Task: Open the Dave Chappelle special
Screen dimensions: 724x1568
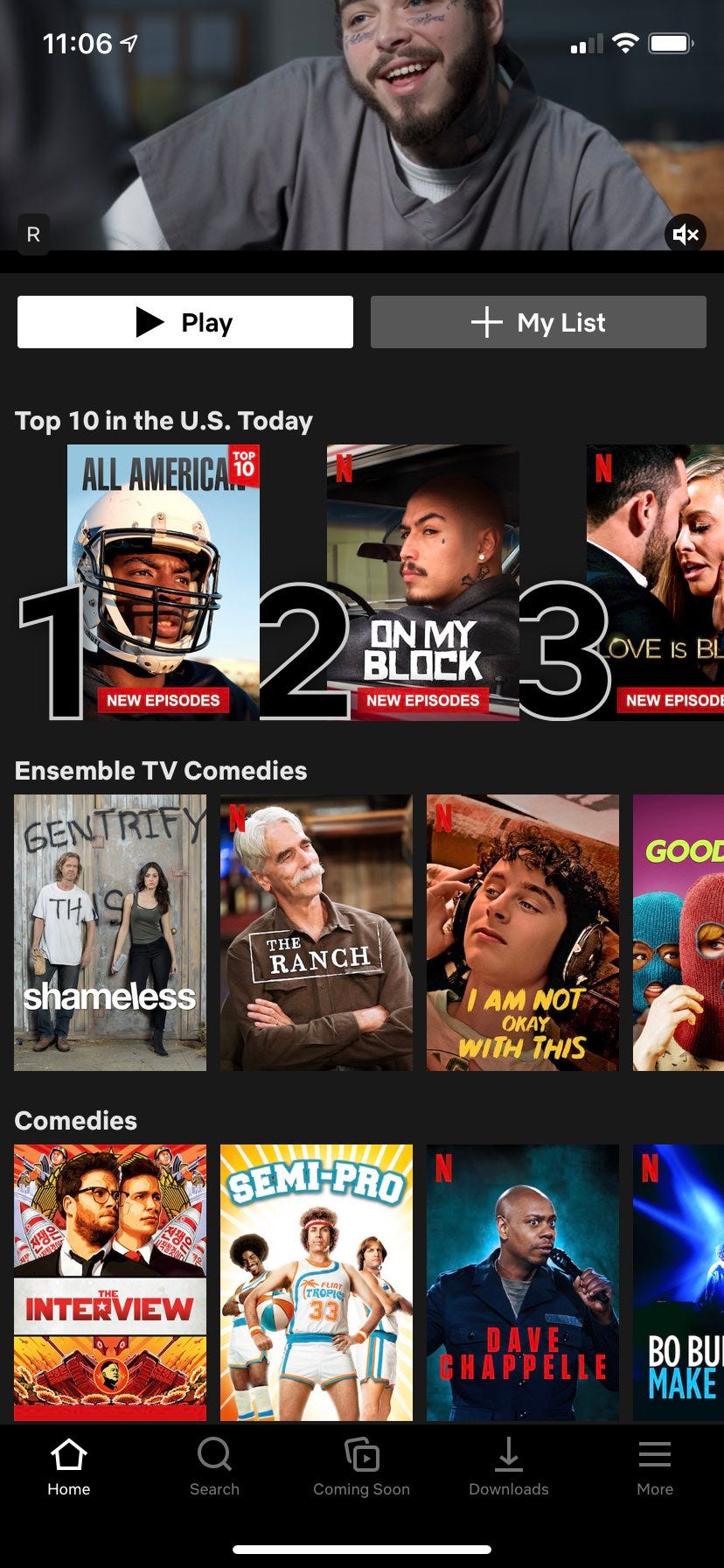Action: tap(522, 1282)
